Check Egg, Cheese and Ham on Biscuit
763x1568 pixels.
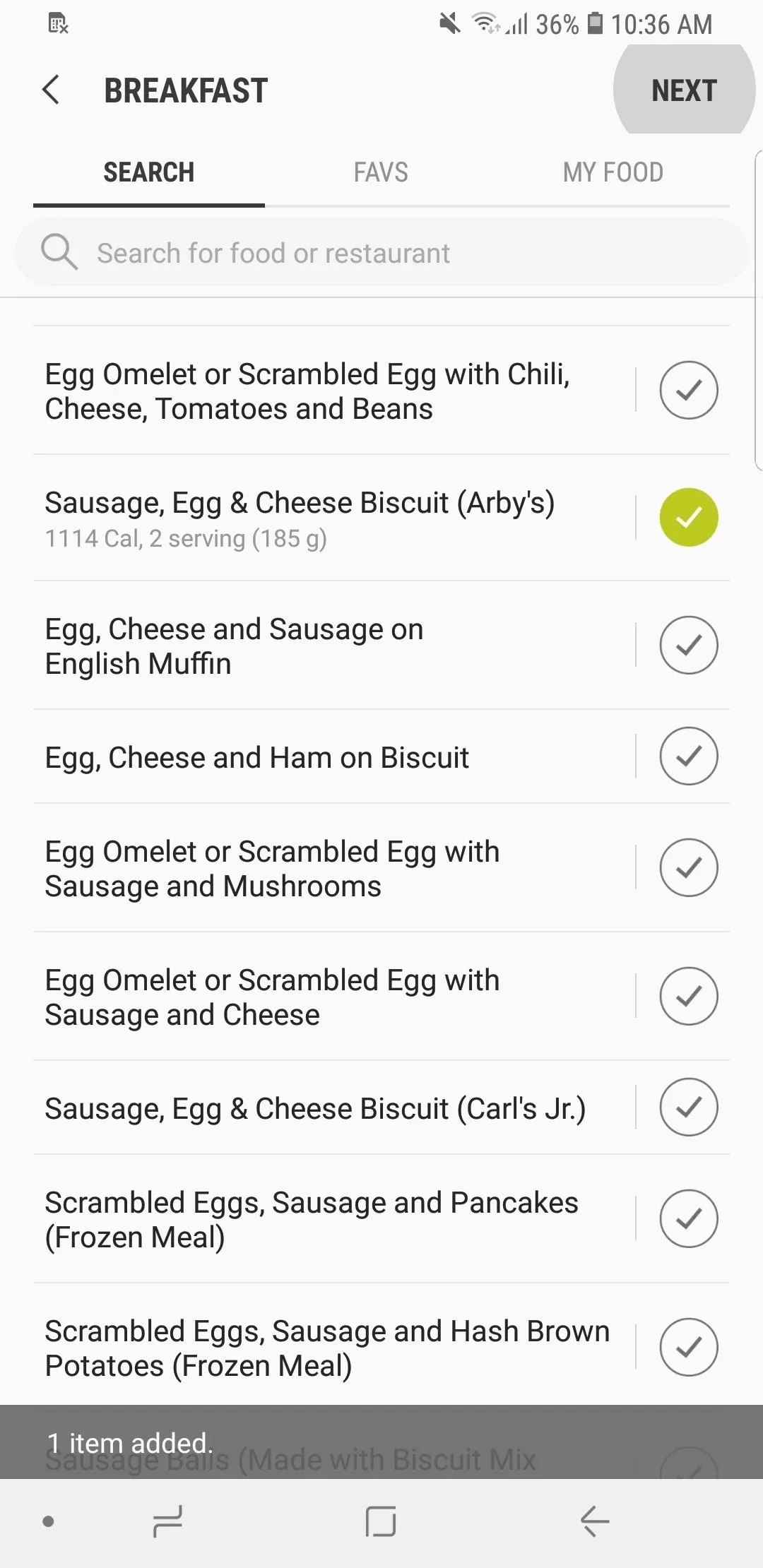[689, 756]
